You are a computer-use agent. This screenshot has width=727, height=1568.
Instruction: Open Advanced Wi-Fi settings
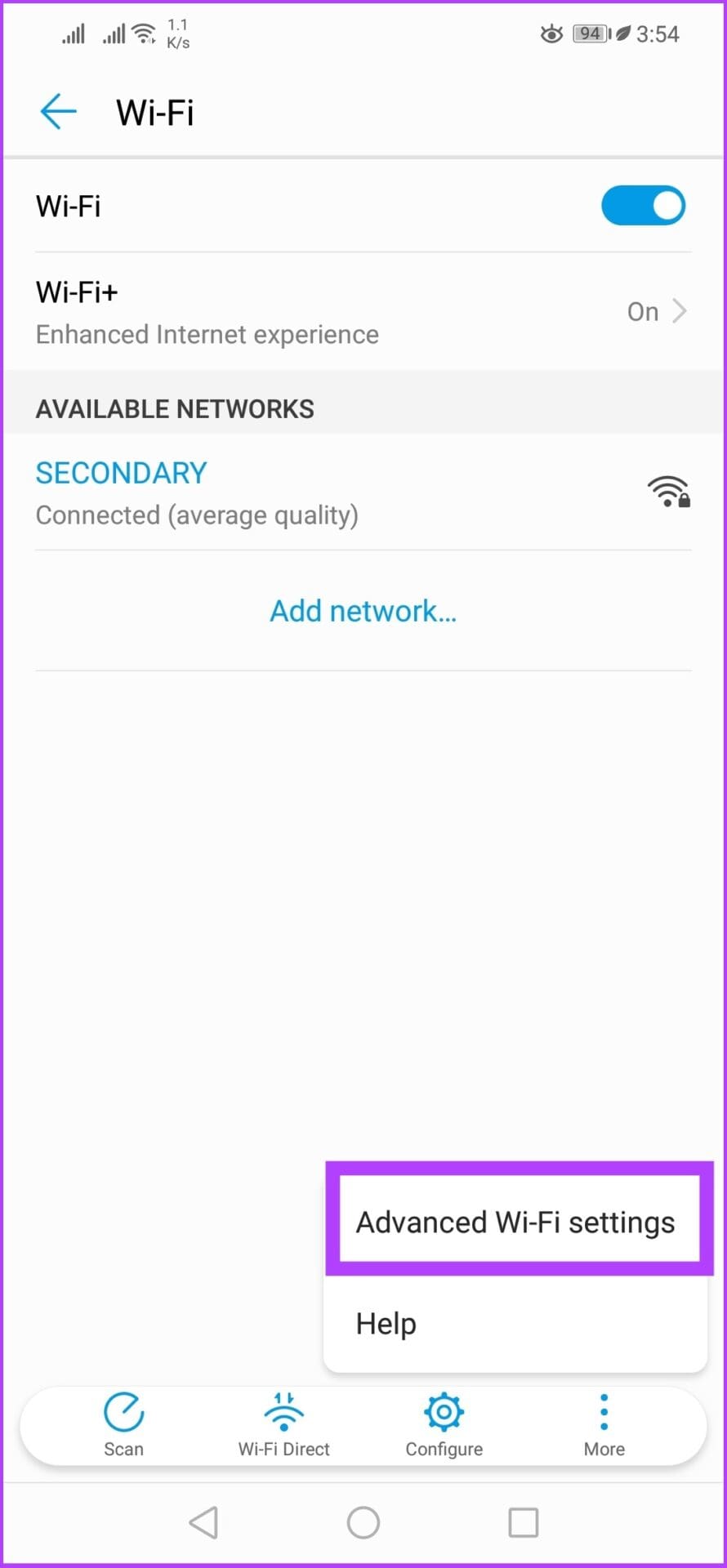515,1222
